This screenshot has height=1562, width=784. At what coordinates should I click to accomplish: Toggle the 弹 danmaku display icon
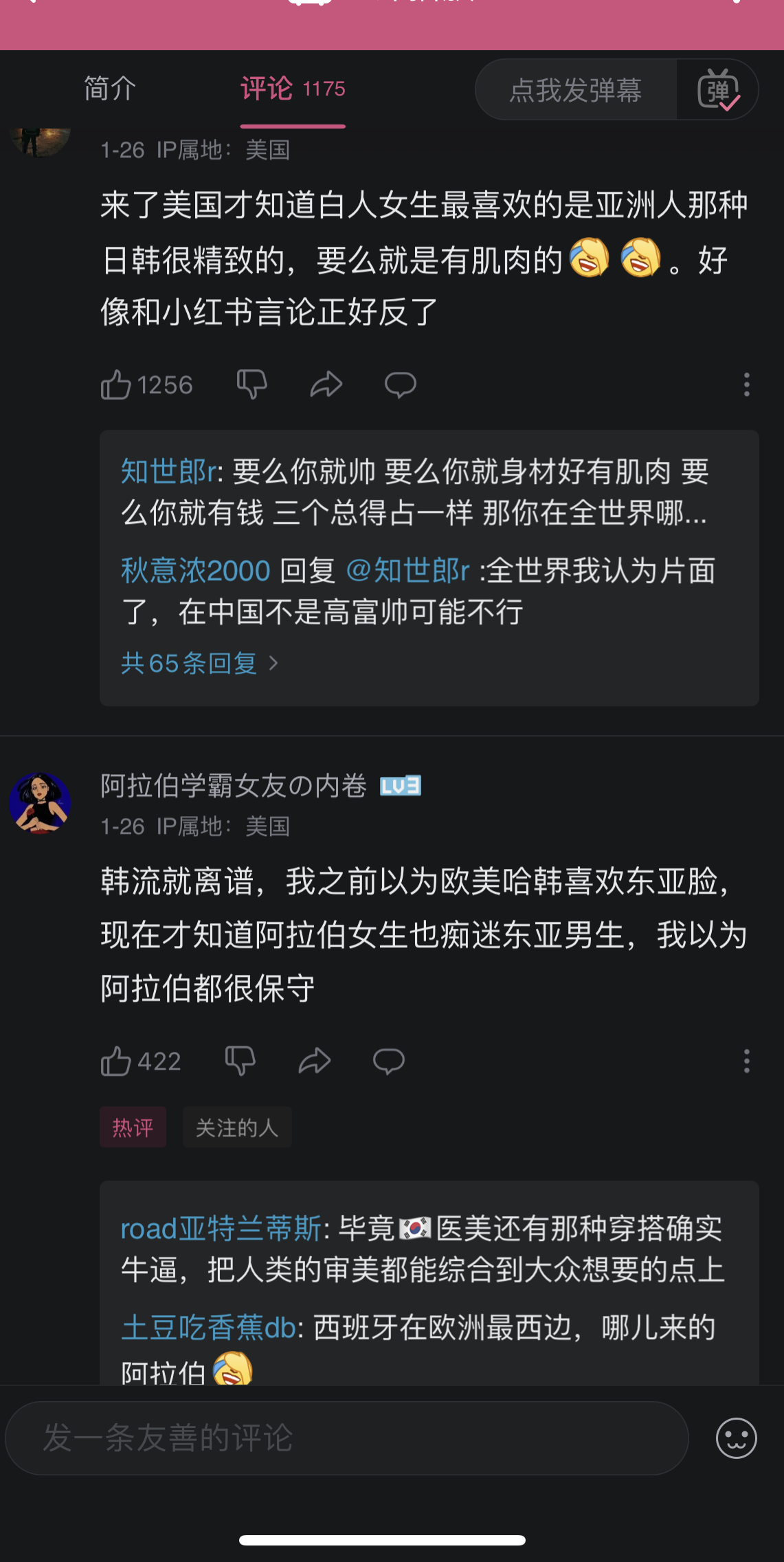pyautogui.click(x=718, y=90)
